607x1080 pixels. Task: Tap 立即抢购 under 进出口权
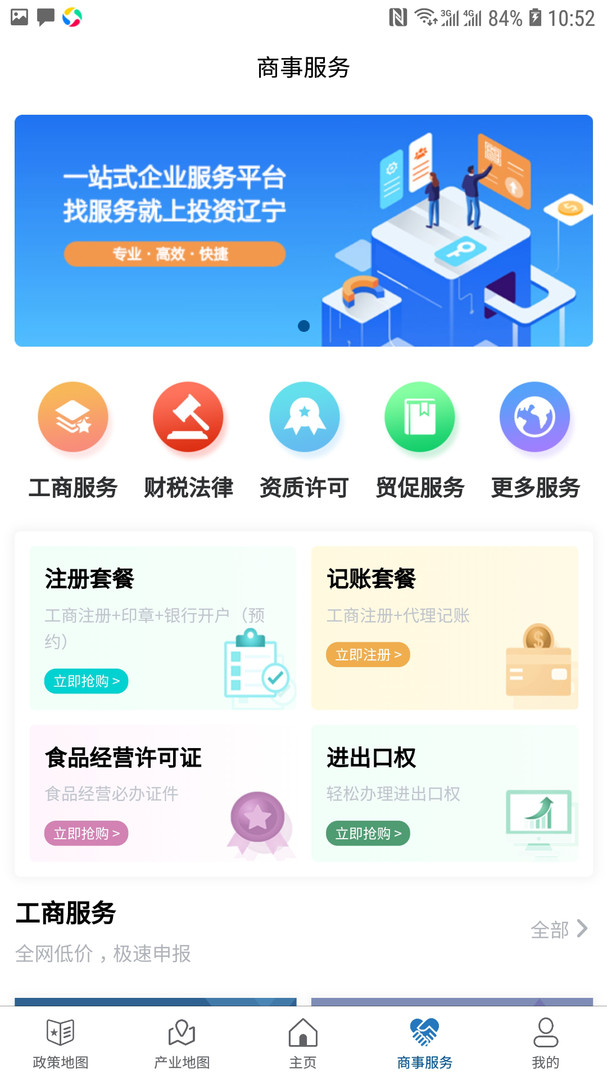[368, 833]
